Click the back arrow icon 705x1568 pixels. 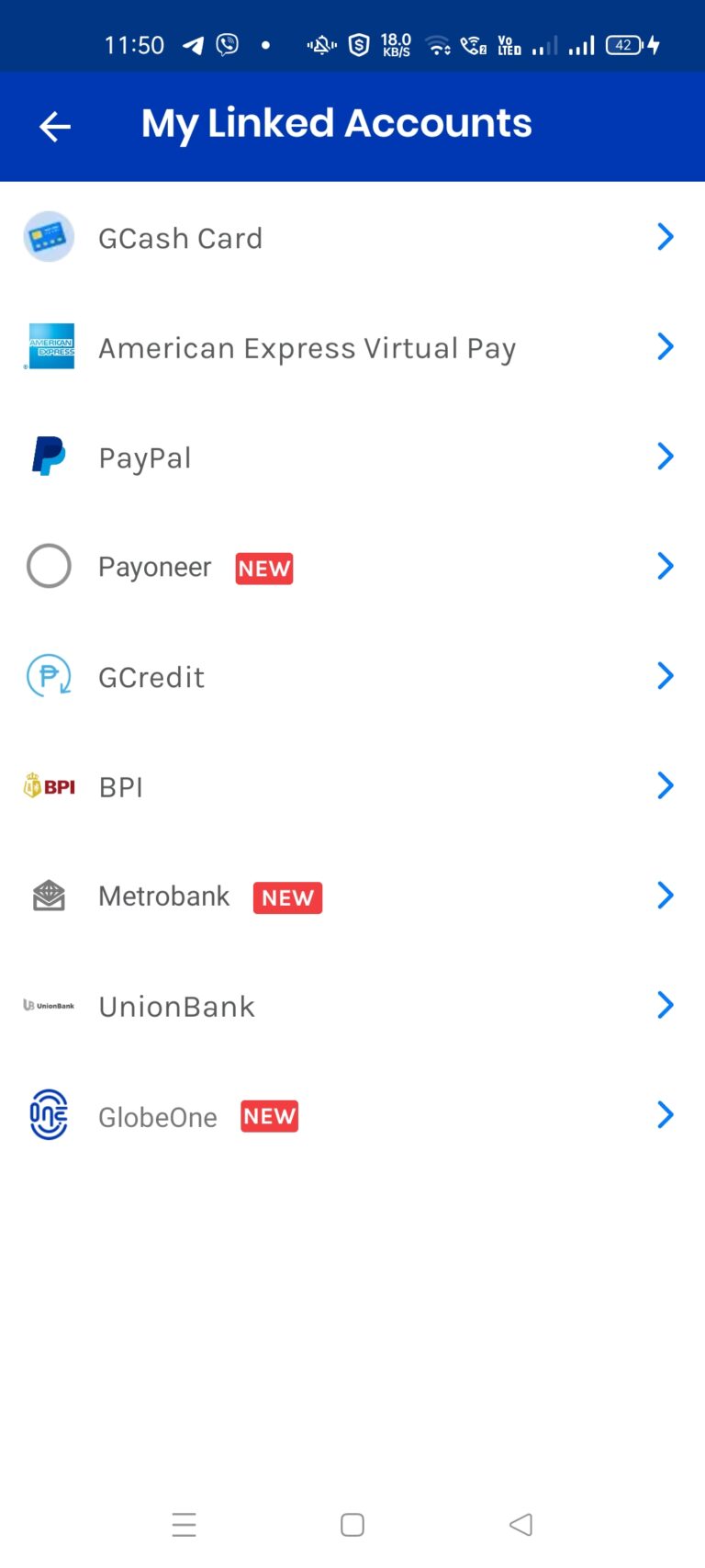[54, 127]
